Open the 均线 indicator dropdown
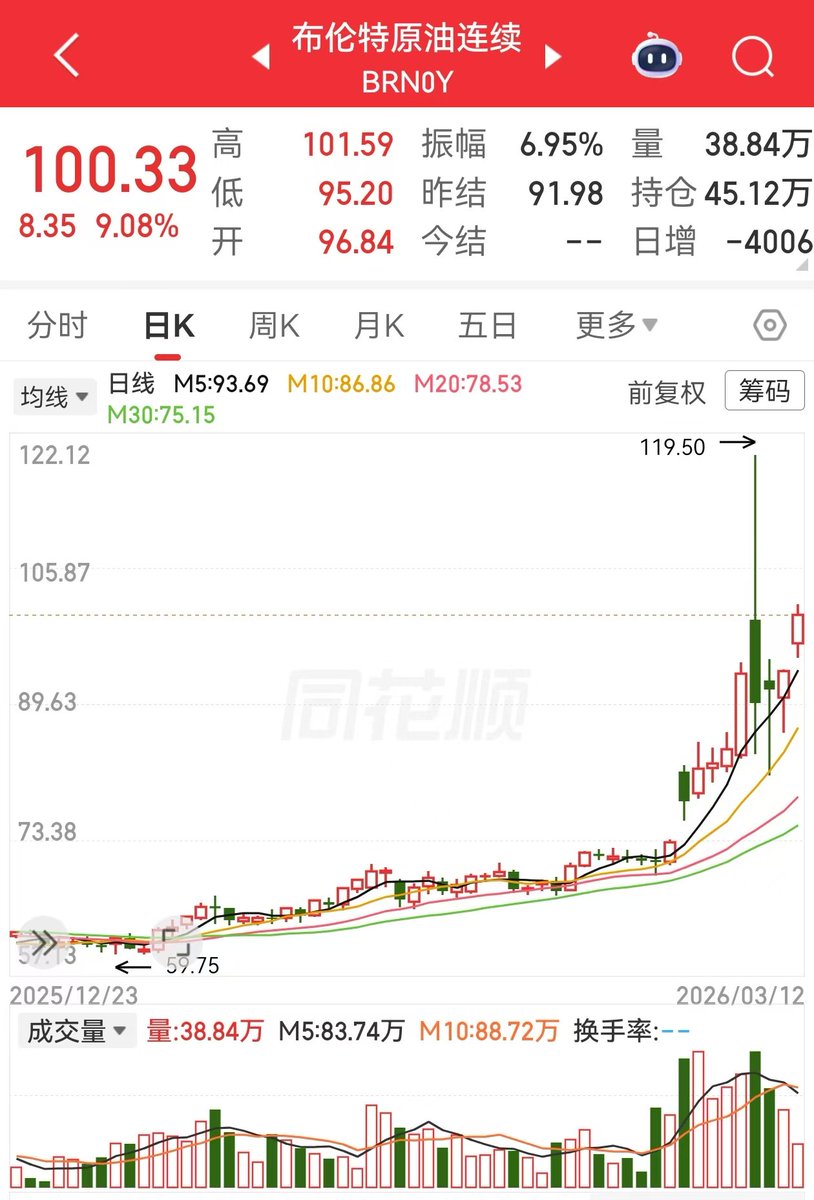Image resolution: width=814 pixels, height=1200 pixels. coord(54,397)
